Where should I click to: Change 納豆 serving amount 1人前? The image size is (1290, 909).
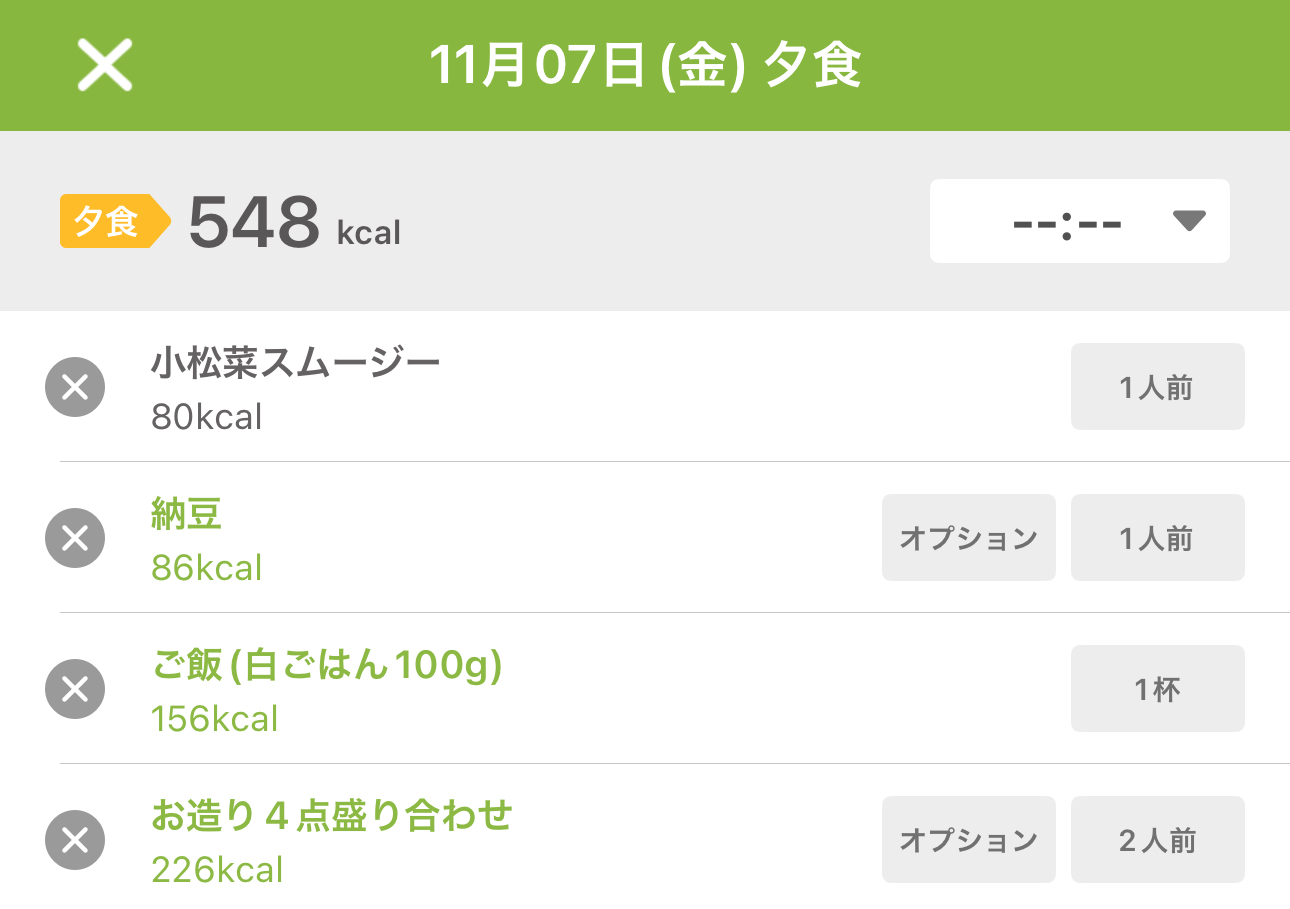click(x=1157, y=538)
